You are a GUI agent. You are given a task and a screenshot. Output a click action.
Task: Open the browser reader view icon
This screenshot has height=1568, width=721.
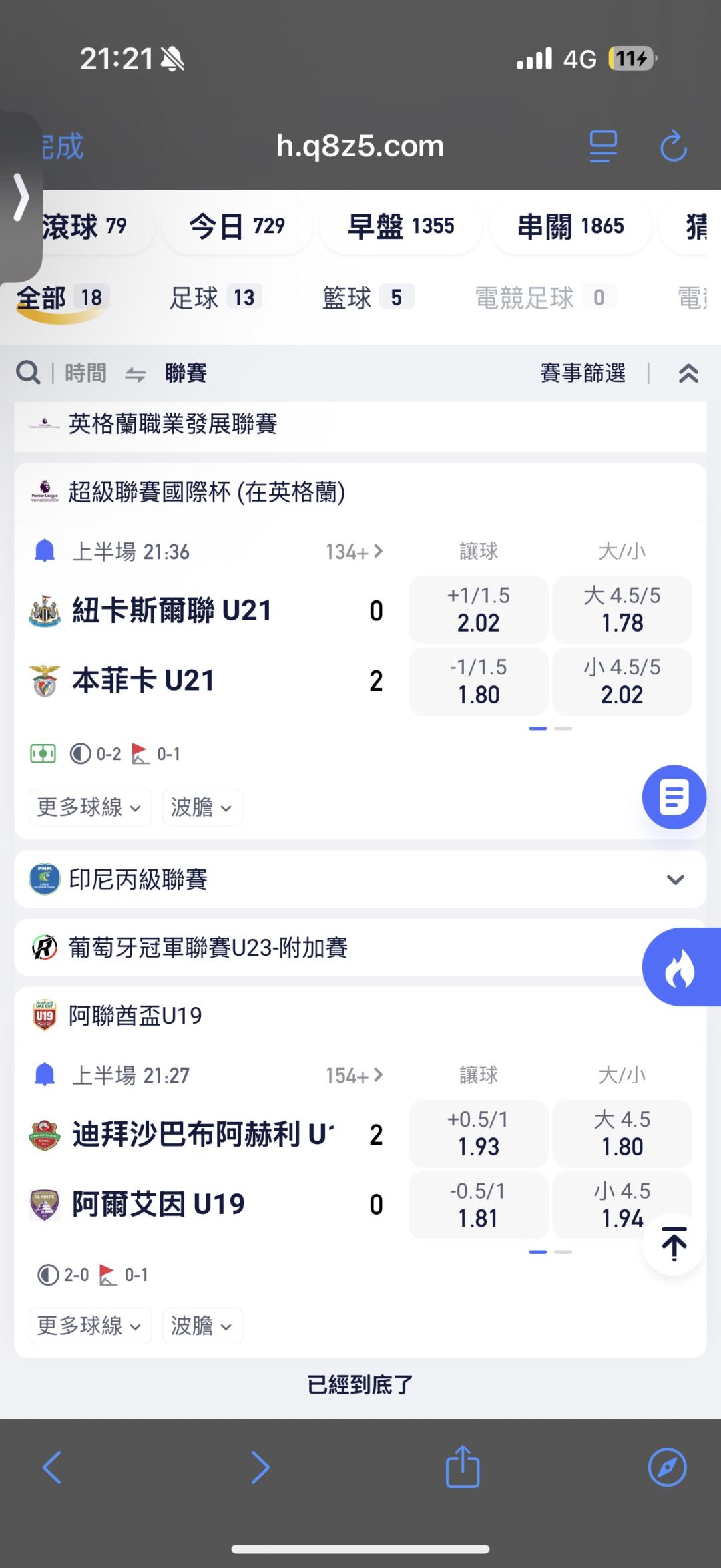(603, 146)
